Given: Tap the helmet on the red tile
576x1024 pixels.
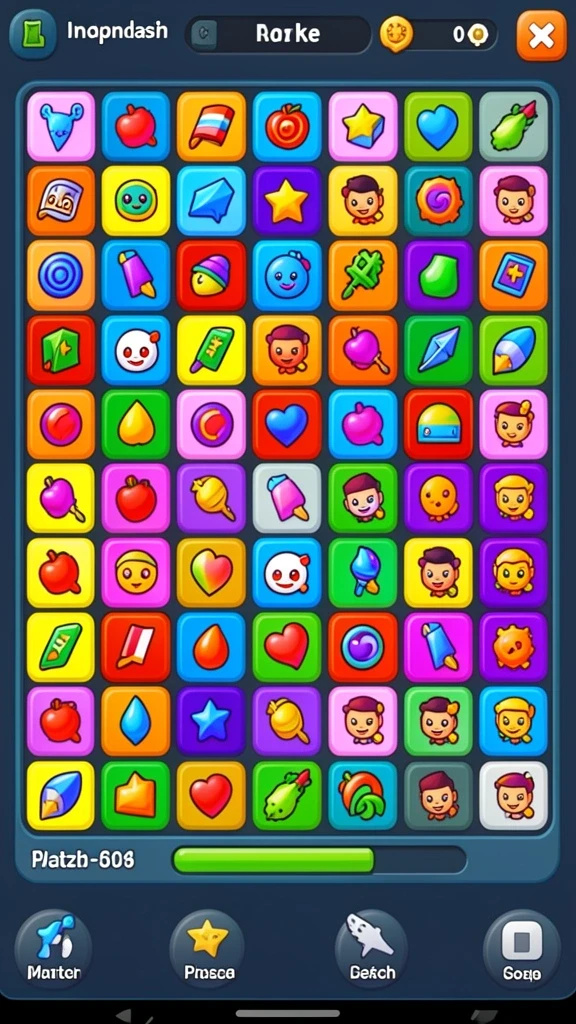Looking at the screenshot, I should tap(438, 424).
